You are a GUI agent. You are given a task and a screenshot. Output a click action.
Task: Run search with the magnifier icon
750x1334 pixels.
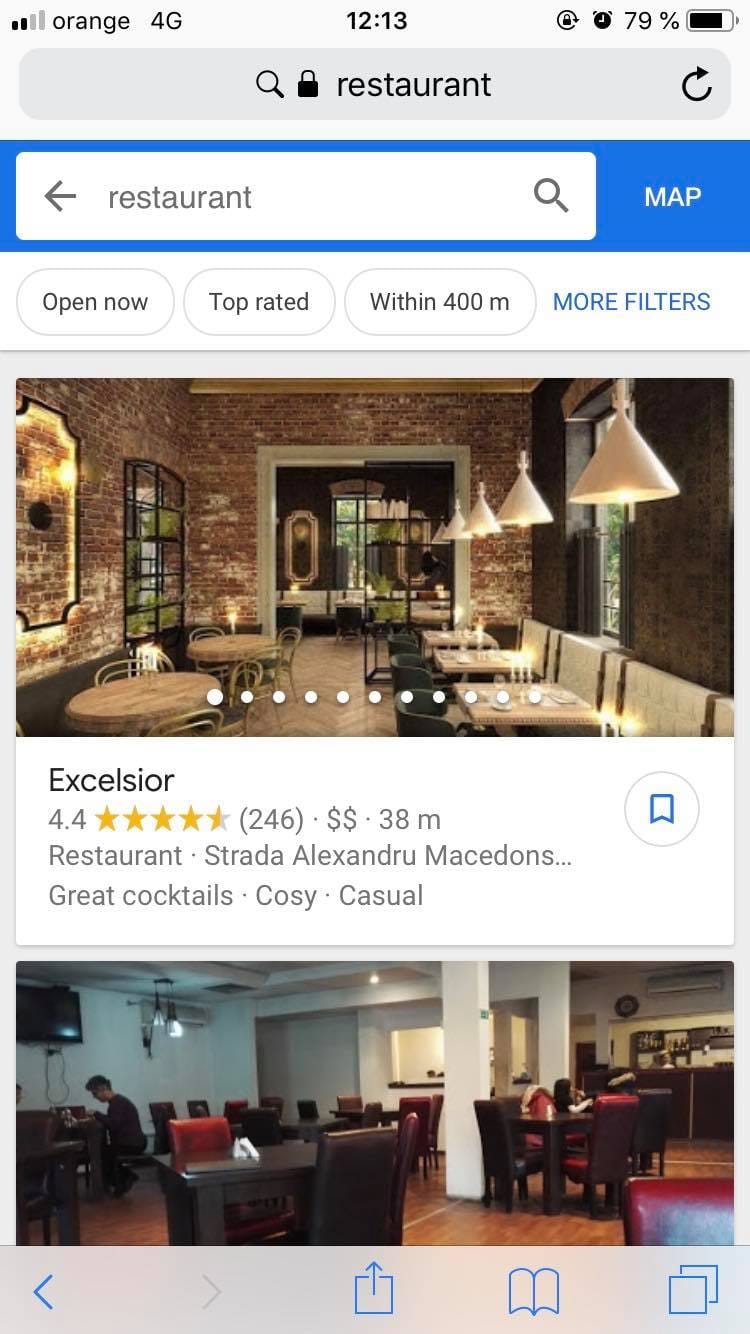[x=551, y=196]
